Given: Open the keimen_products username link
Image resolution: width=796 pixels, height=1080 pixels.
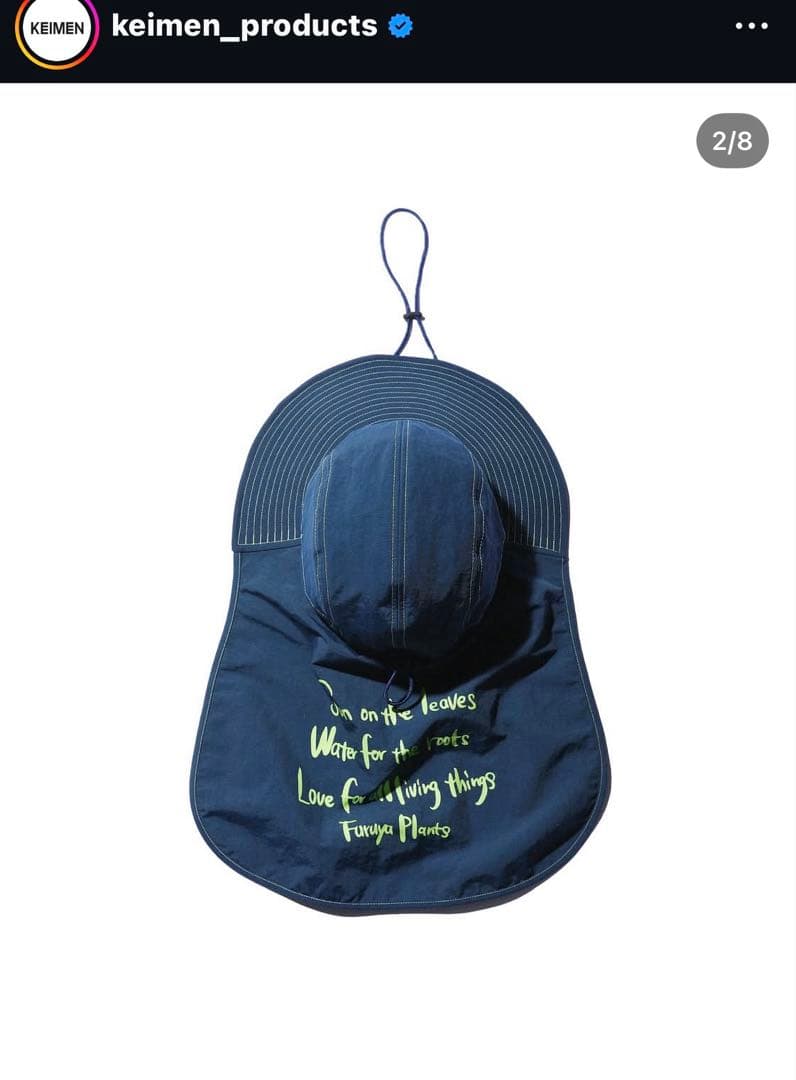Looking at the screenshot, I should pos(244,26).
